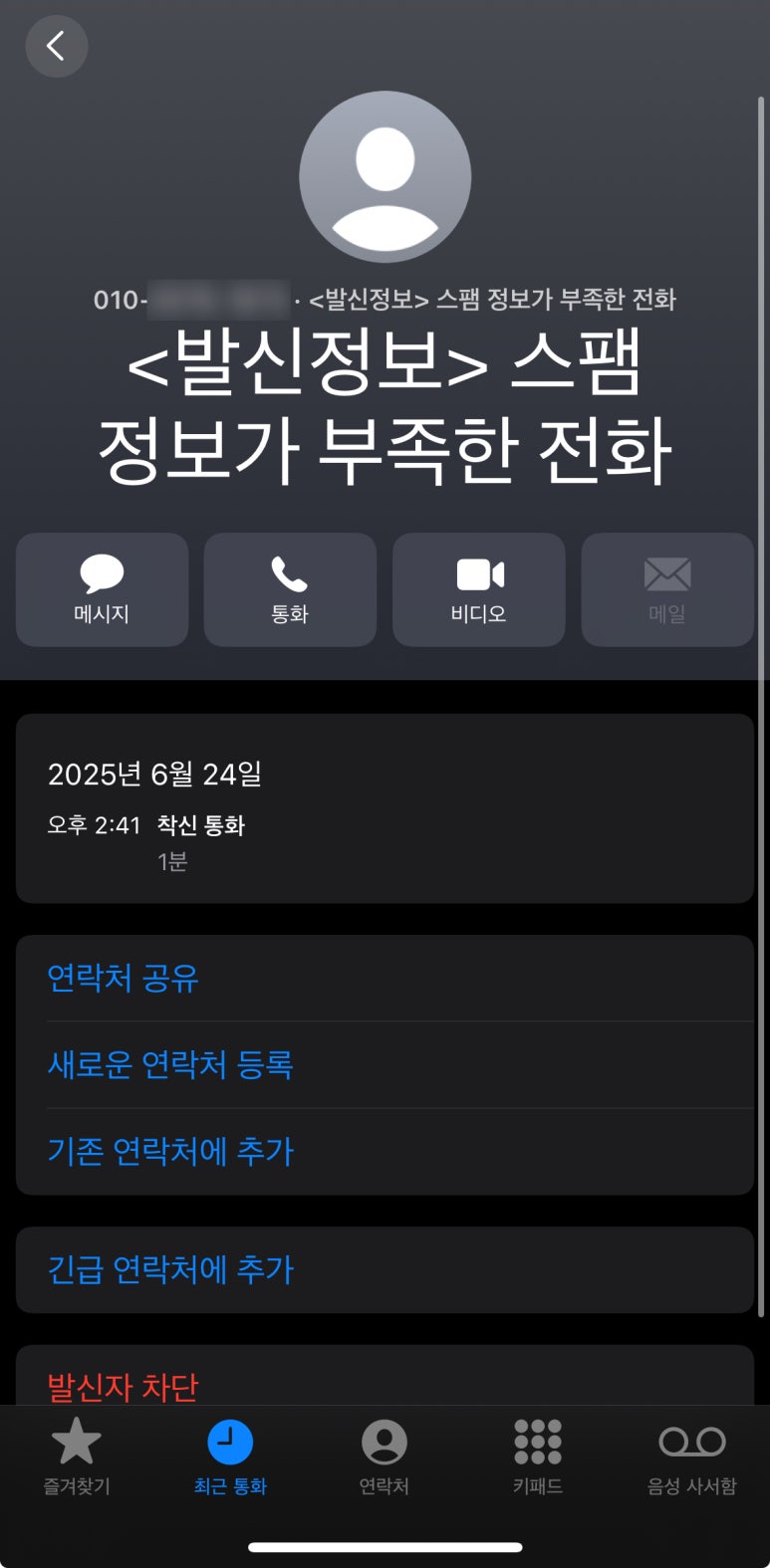Switch to the 연락처 tab
The width and height of the screenshot is (770, 1568).
click(385, 1457)
